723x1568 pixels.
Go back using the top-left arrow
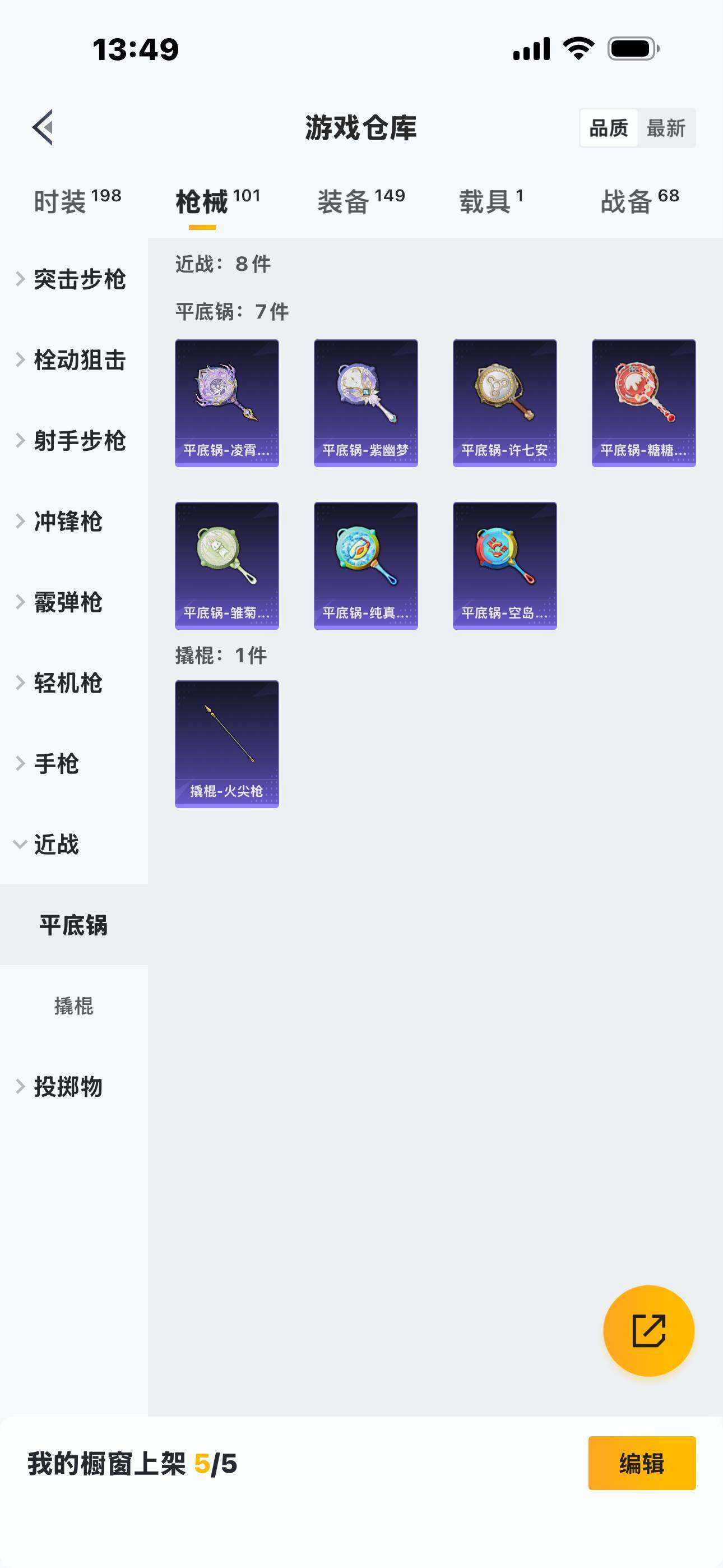tap(43, 127)
